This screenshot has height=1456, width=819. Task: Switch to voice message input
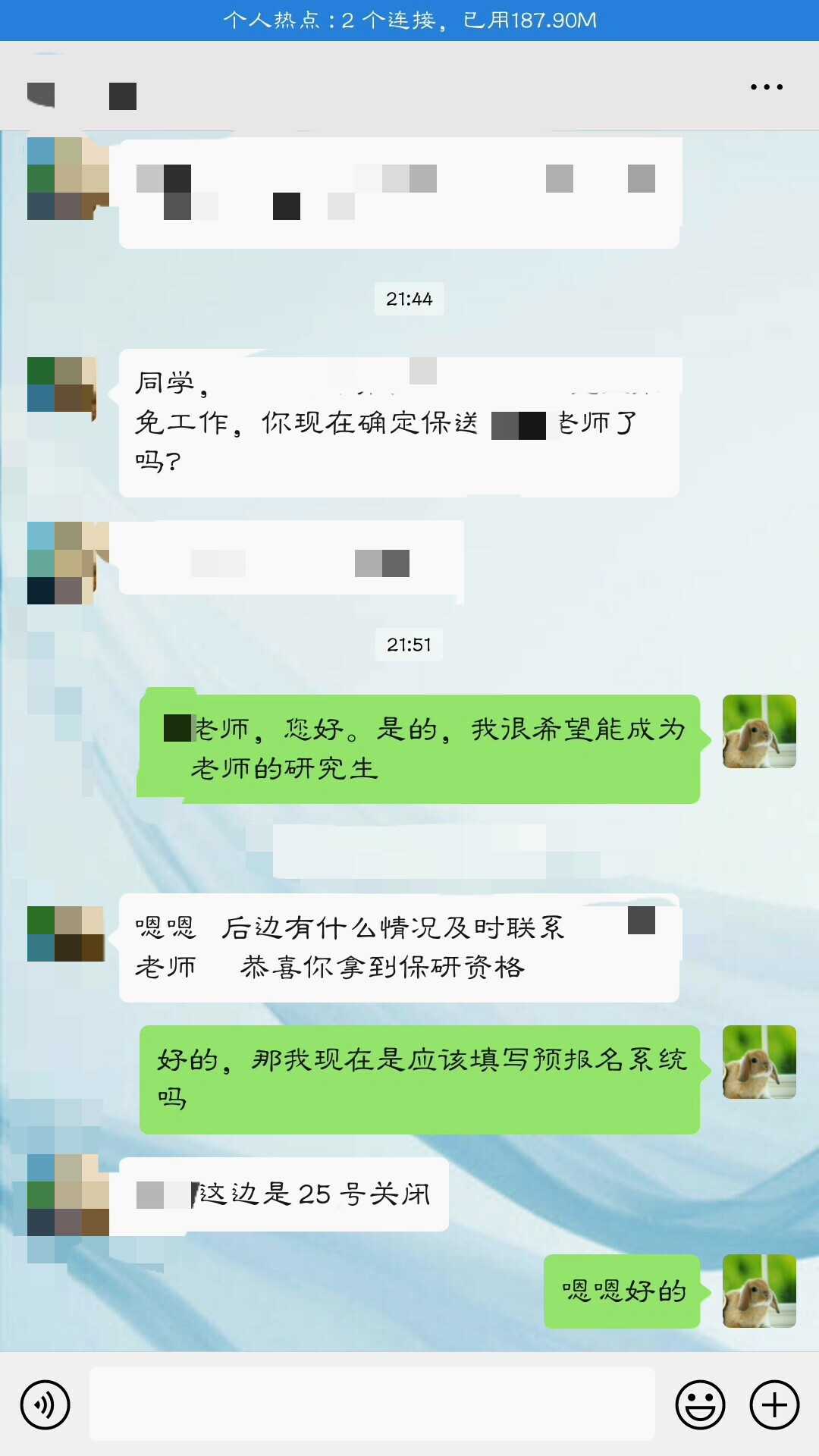coord(45,1404)
